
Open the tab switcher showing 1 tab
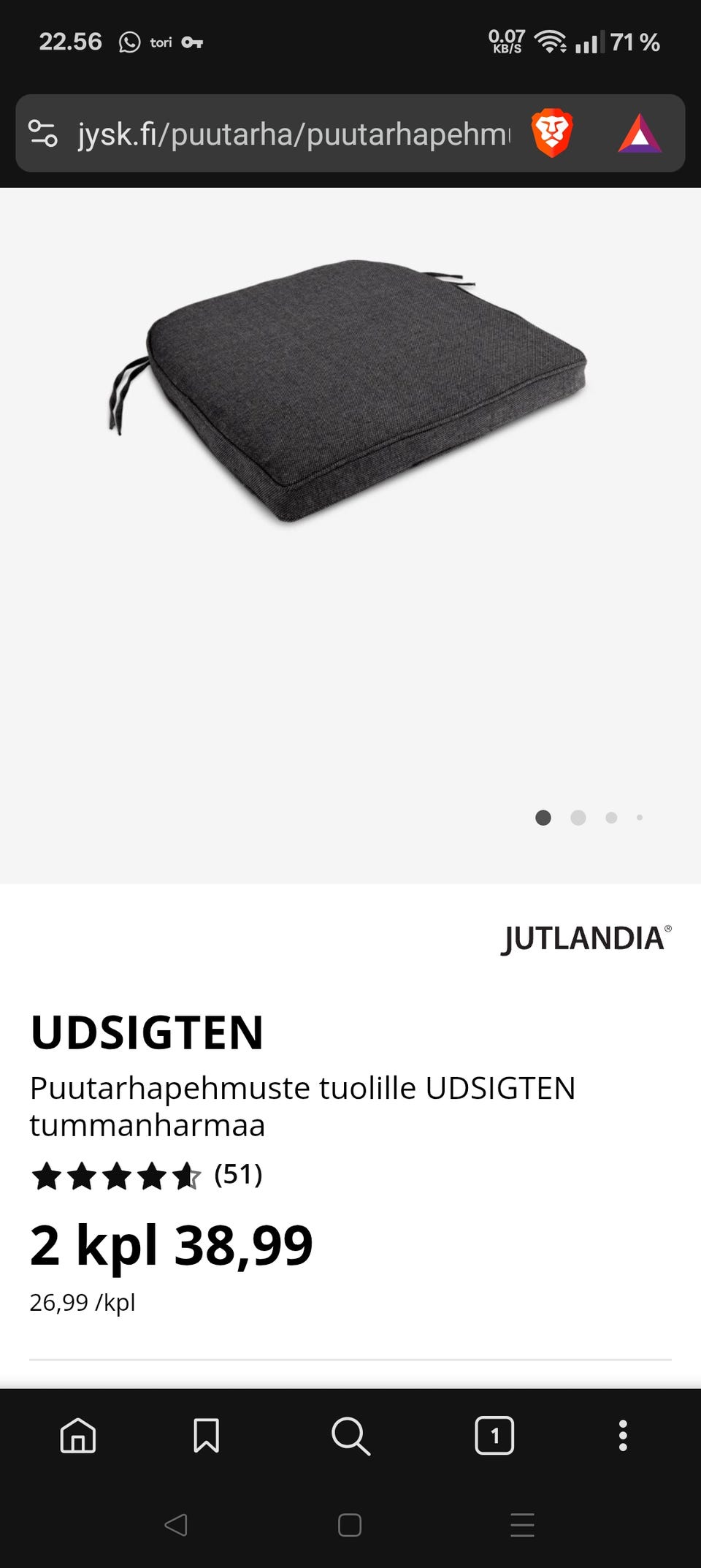tap(494, 1436)
